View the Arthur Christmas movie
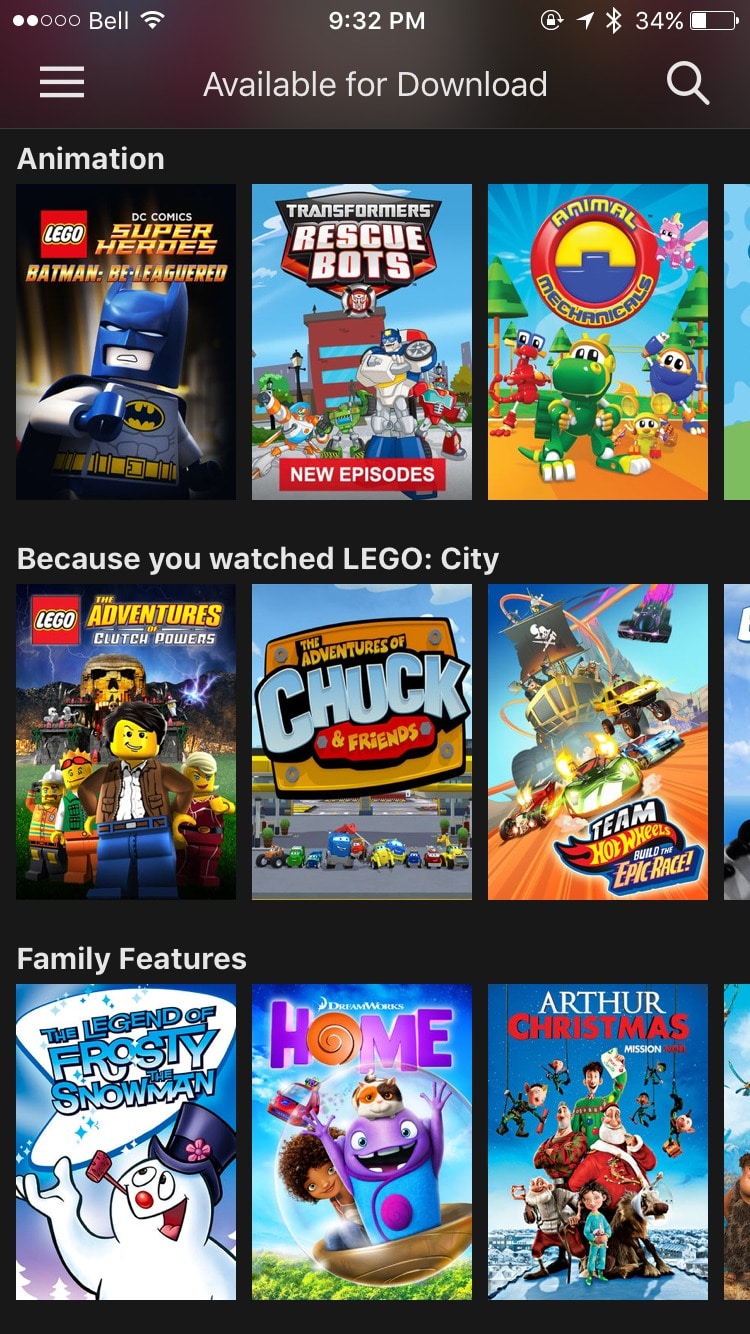Image resolution: width=750 pixels, height=1334 pixels. point(598,1142)
